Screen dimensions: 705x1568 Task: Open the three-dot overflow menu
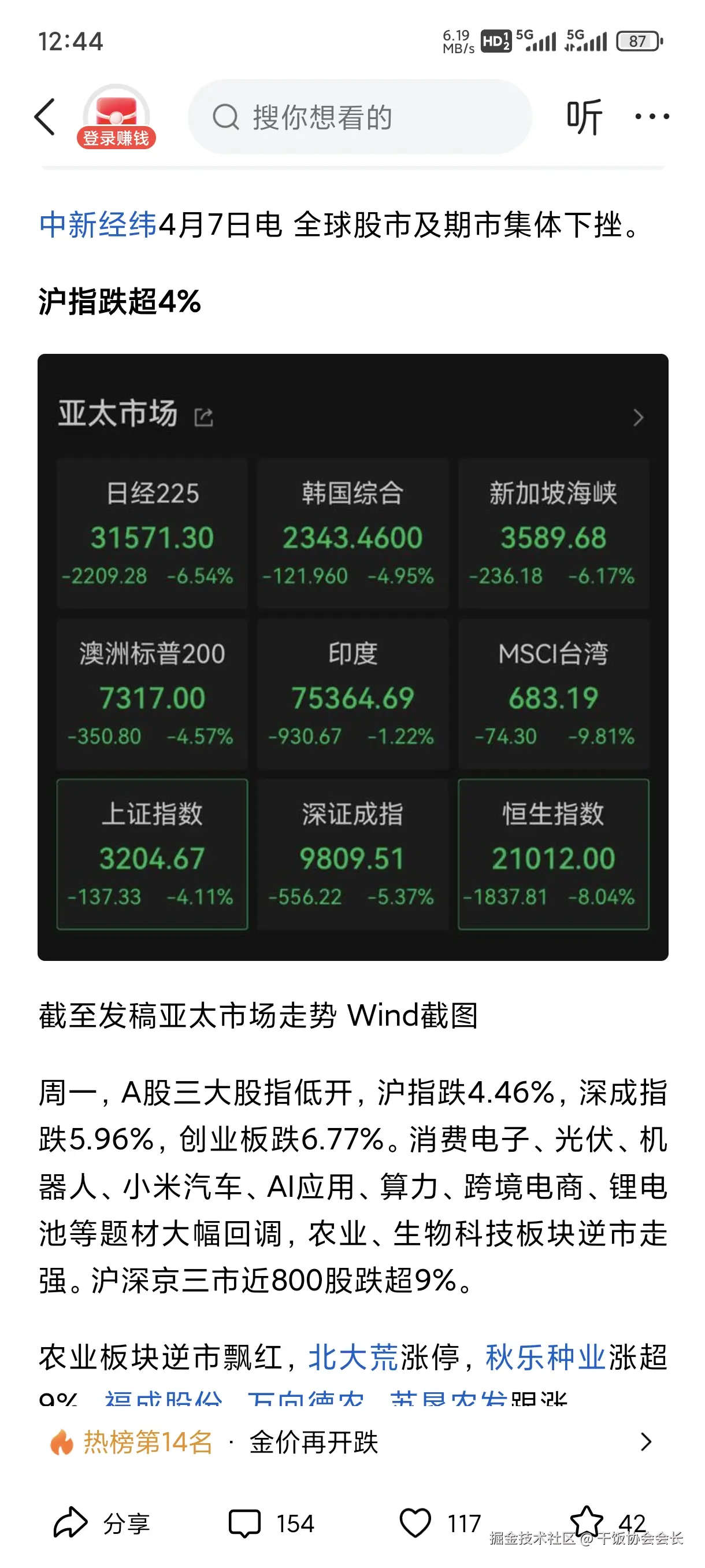tap(651, 117)
